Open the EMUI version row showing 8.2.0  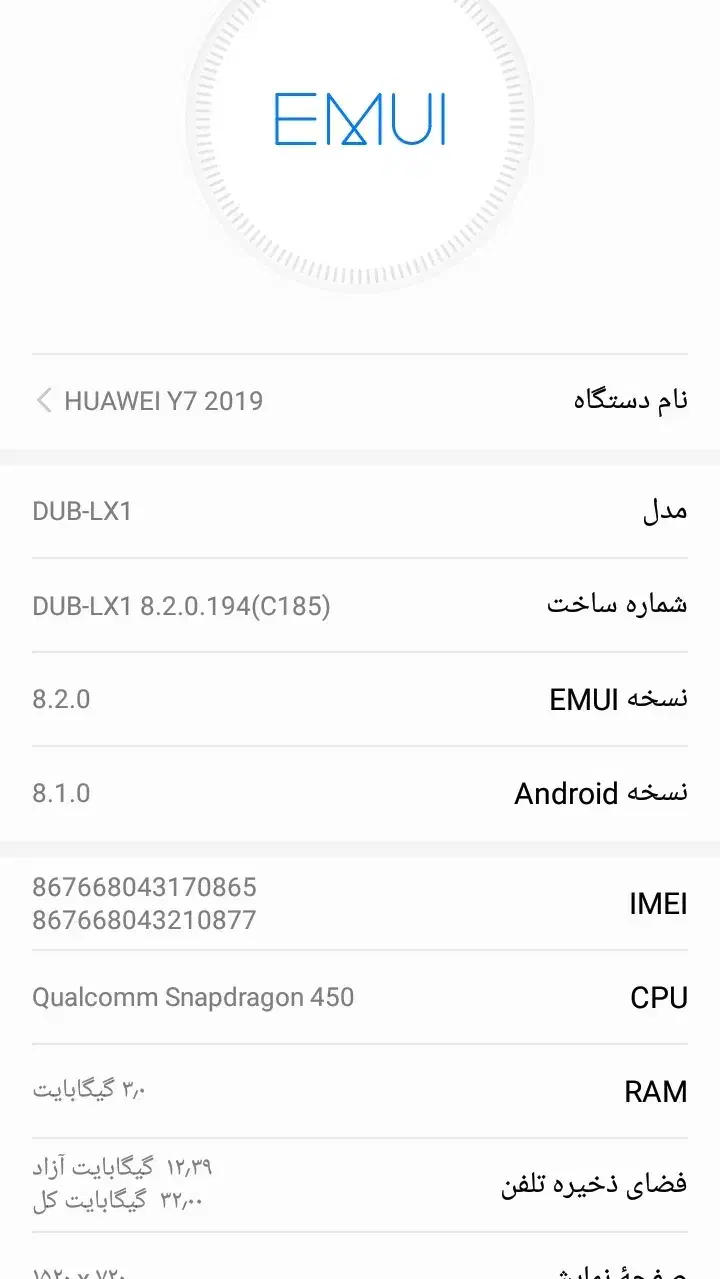pyautogui.click(x=360, y=699)
